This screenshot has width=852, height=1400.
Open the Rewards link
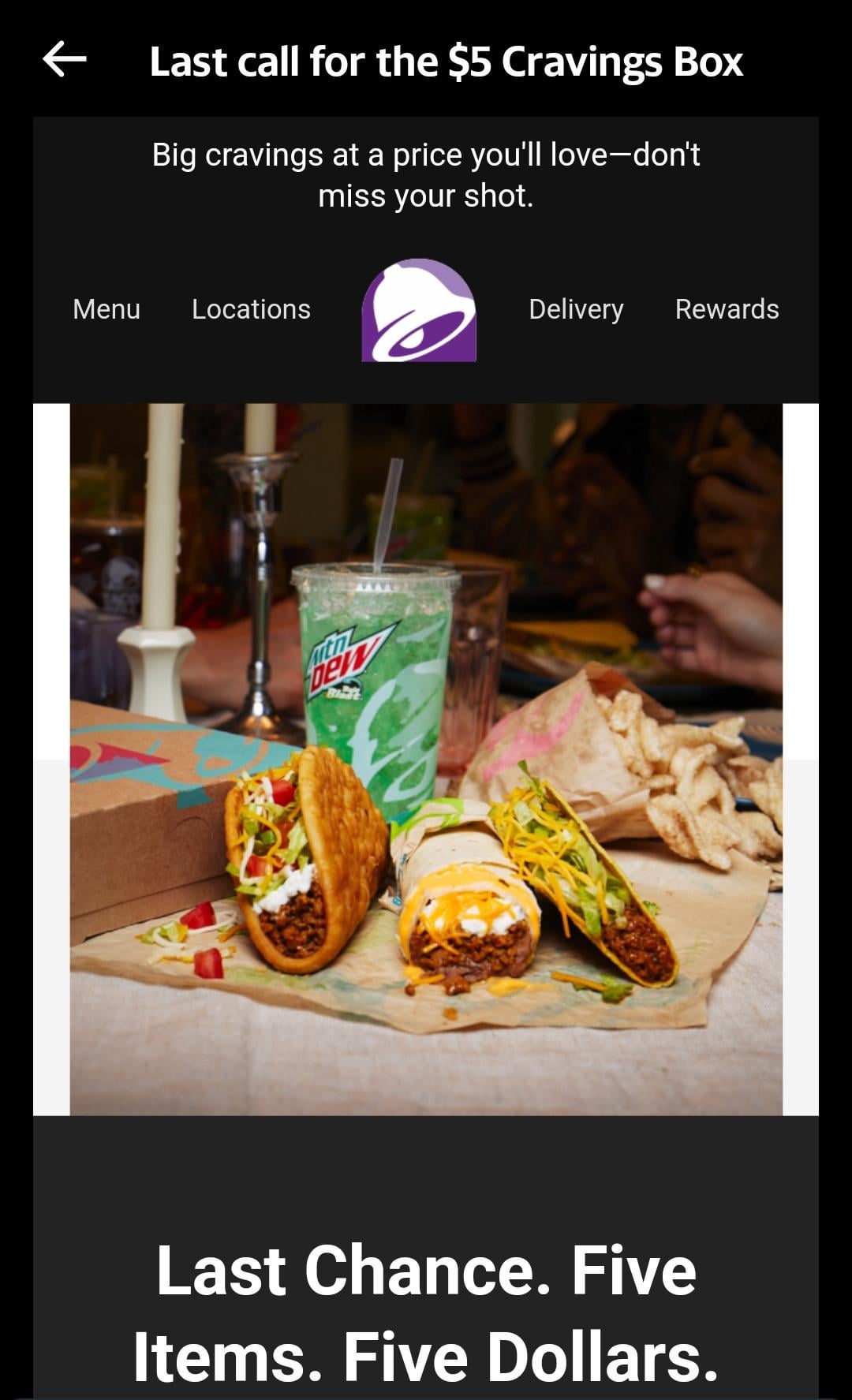(727, 309)
